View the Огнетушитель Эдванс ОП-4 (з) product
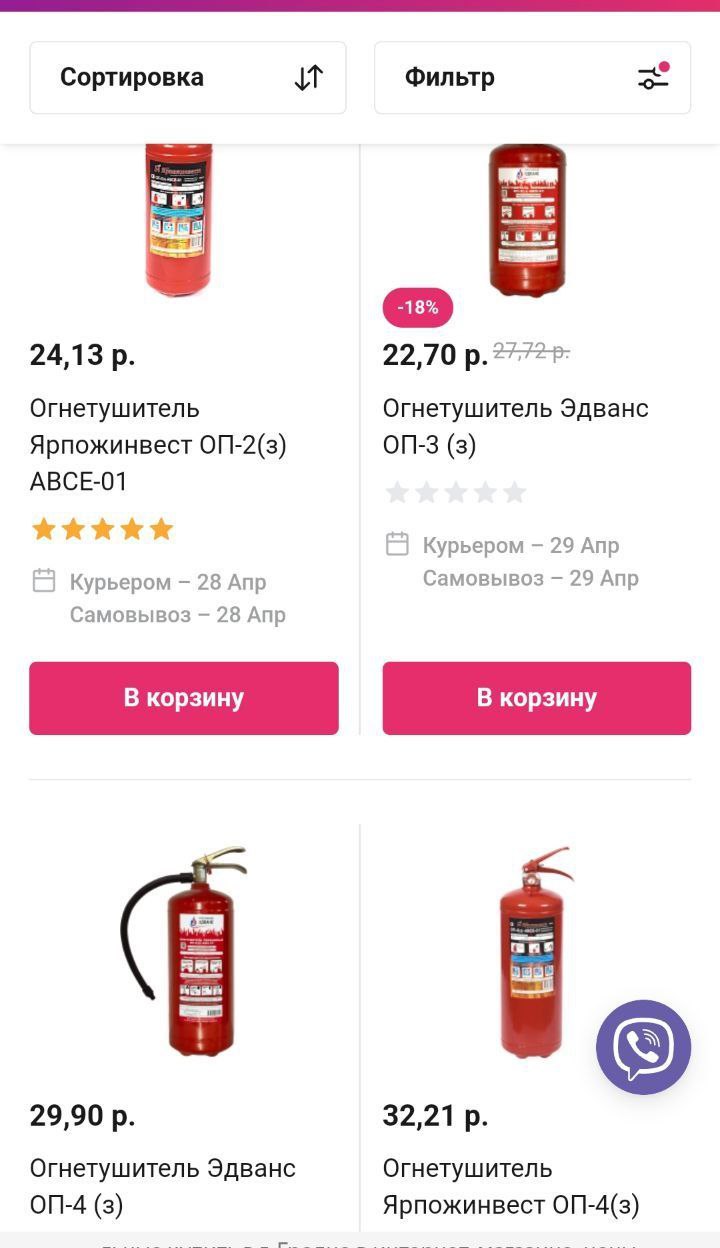 click(163, 1186)
